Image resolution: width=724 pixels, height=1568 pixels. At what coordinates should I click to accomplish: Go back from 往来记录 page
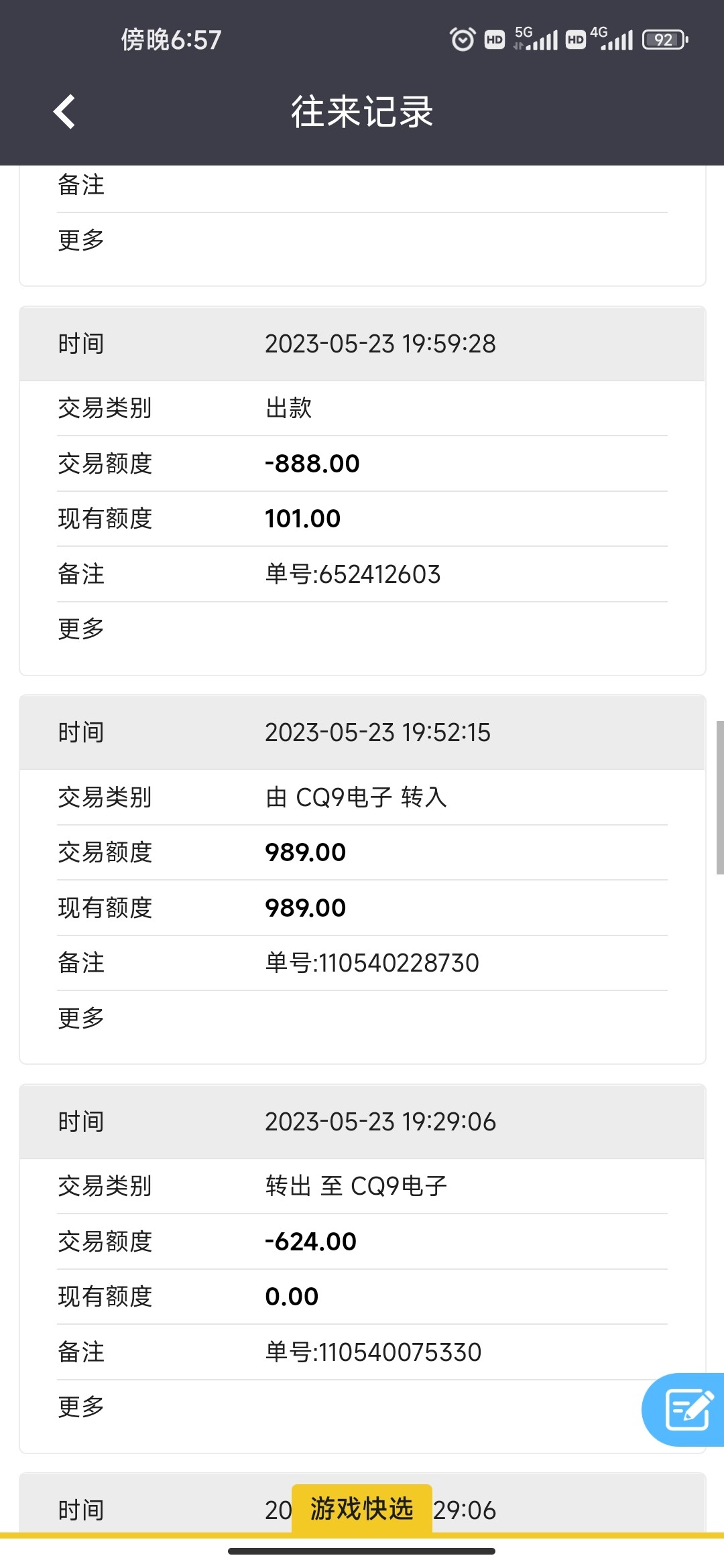pos(64,111)
